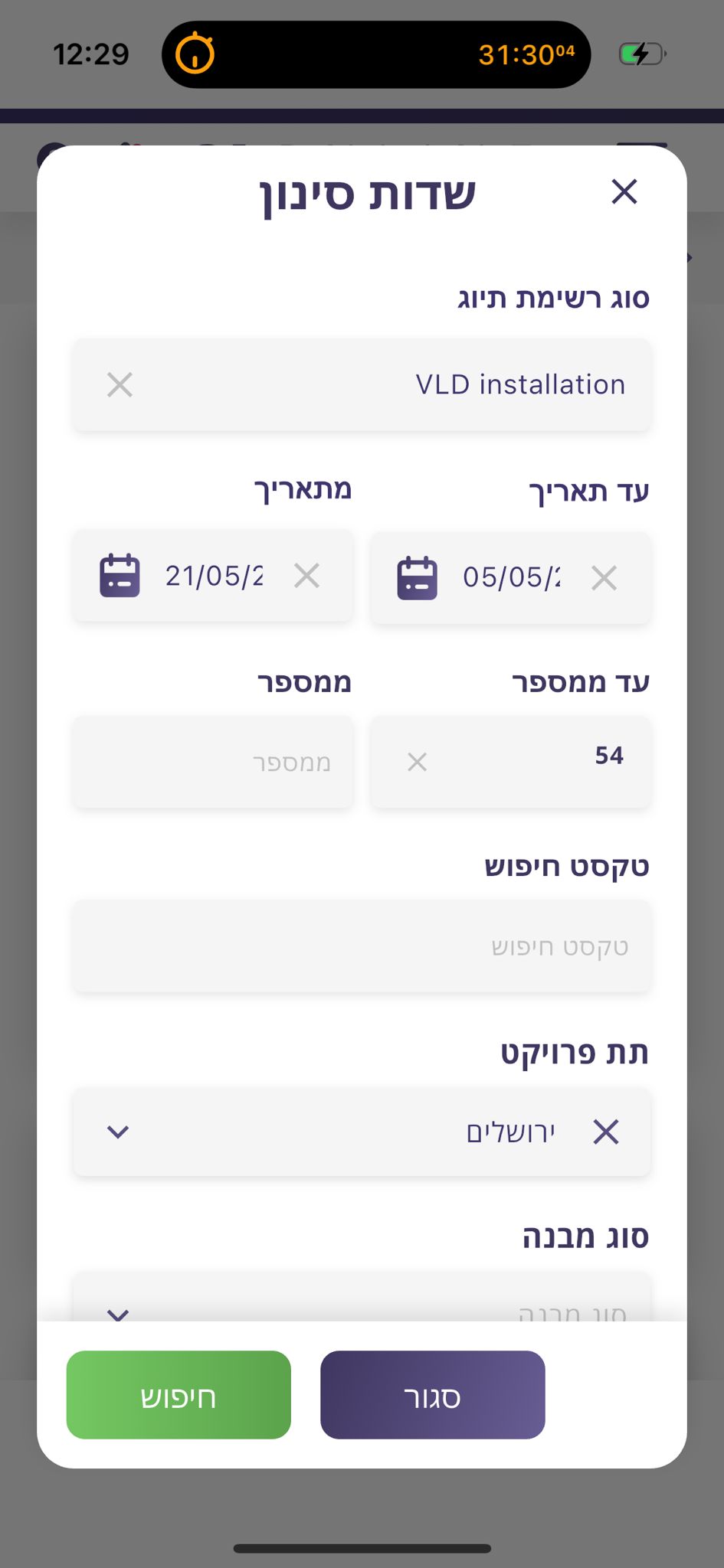
Task: Tap the סגור close button
Action: pyautogui.click(x=432, y=1395)
